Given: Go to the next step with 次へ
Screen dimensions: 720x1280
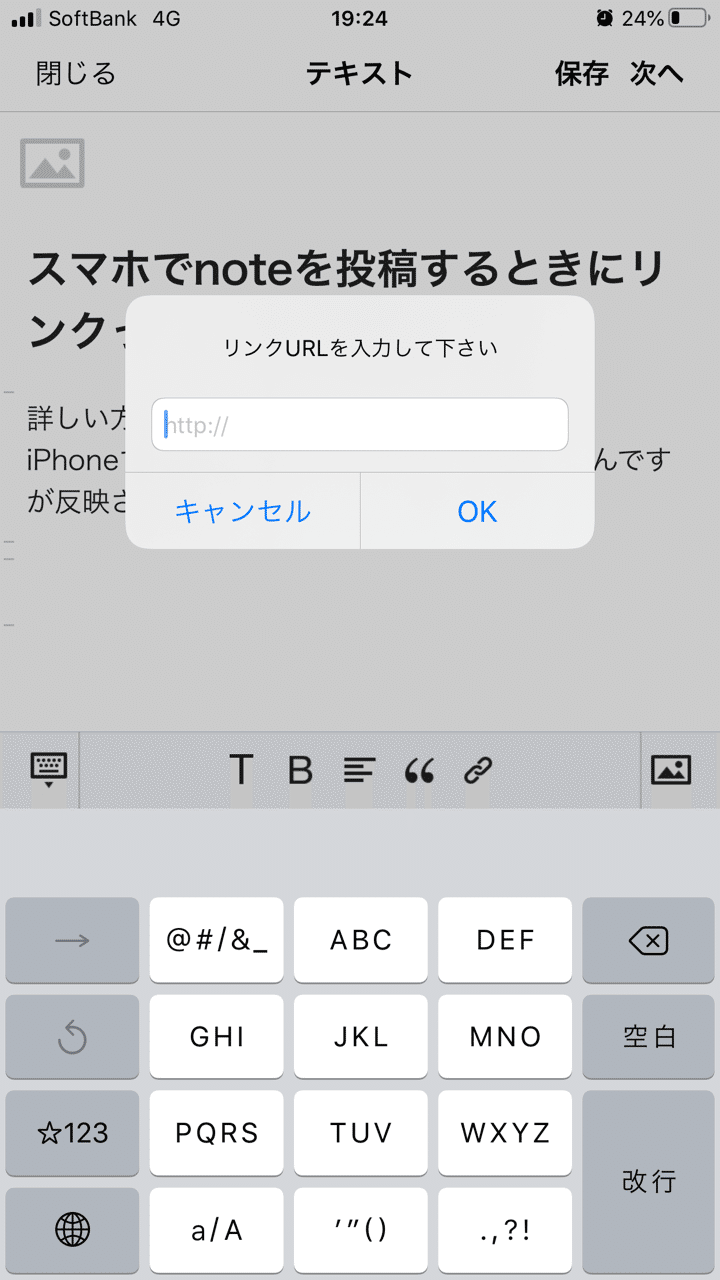Looking at the screenshot, I should [657, 73].
